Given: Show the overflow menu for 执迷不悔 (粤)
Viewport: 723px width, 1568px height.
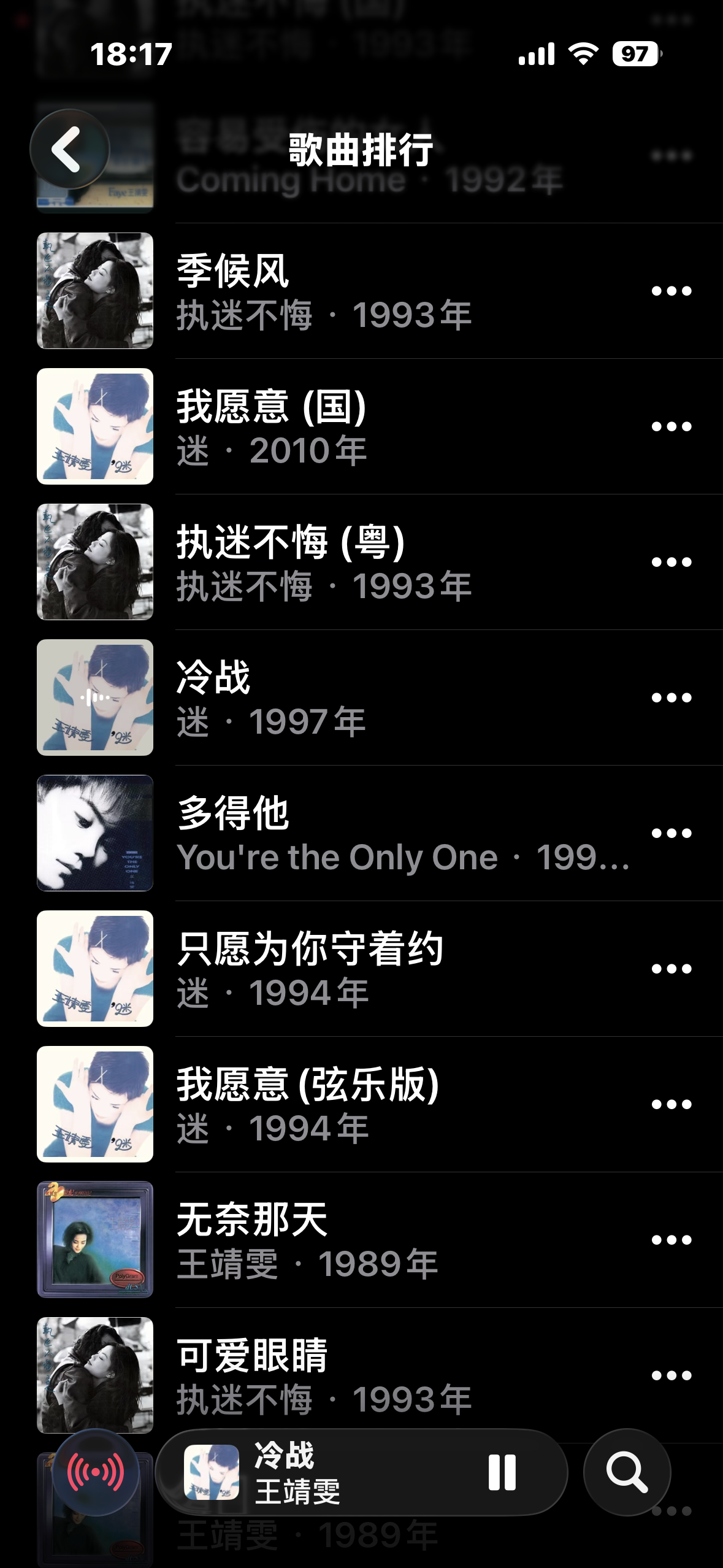Looking at the screenshot, I should [x=671, y=563].
